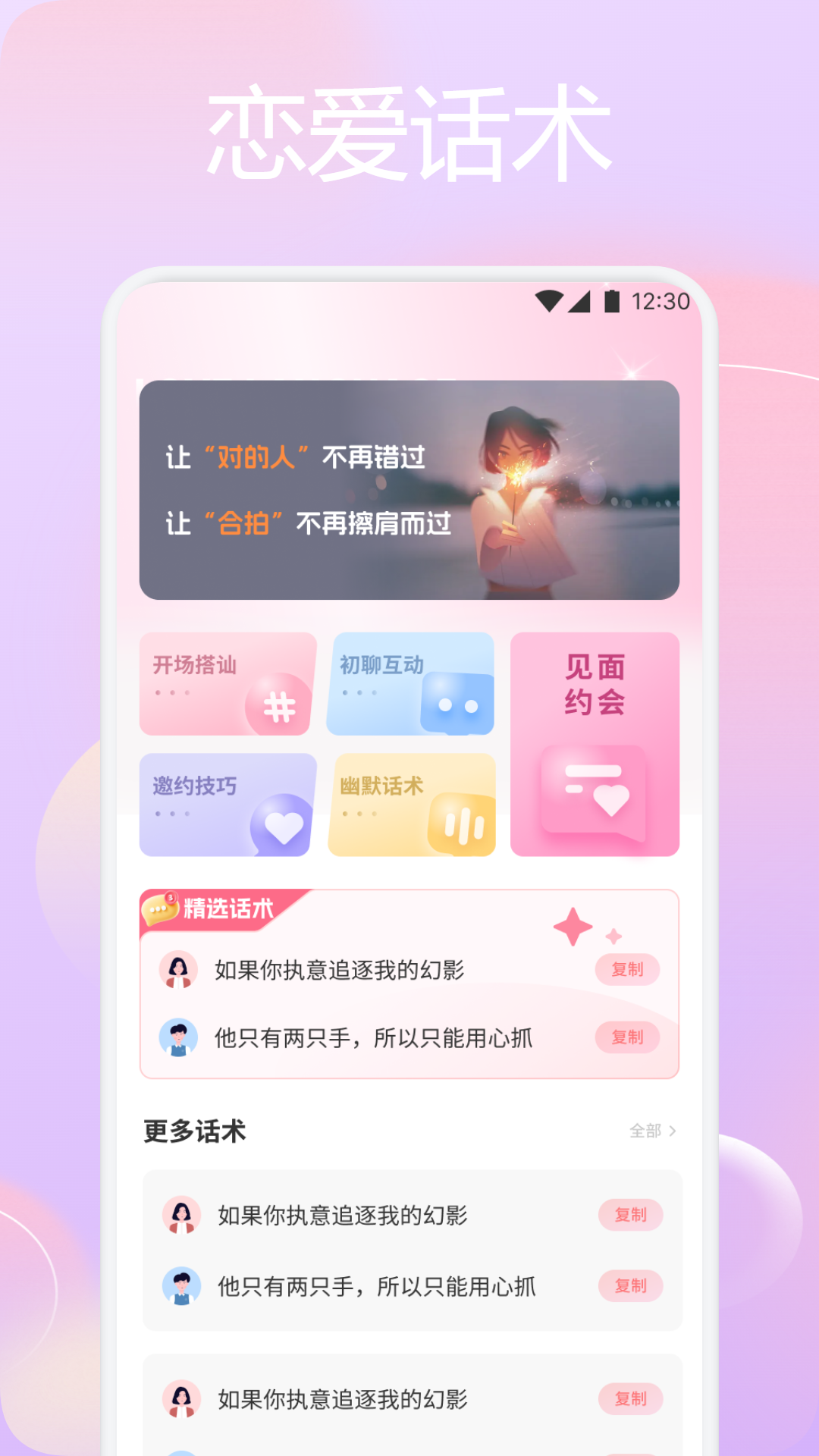Open the 开场搭讪 category
Viewport: 819px width, 1456px height.
pos(227,682)
